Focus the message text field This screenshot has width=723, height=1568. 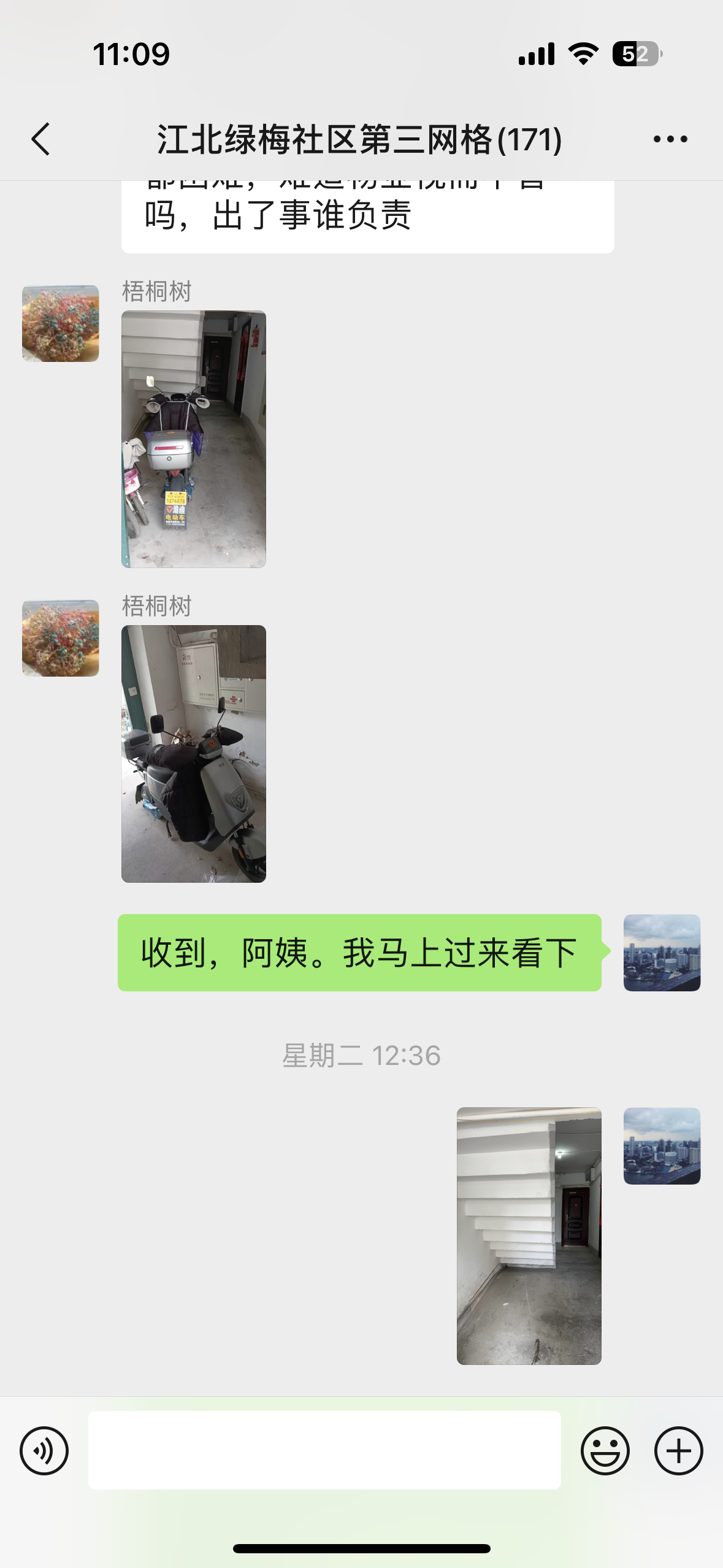pos(324,1450)
